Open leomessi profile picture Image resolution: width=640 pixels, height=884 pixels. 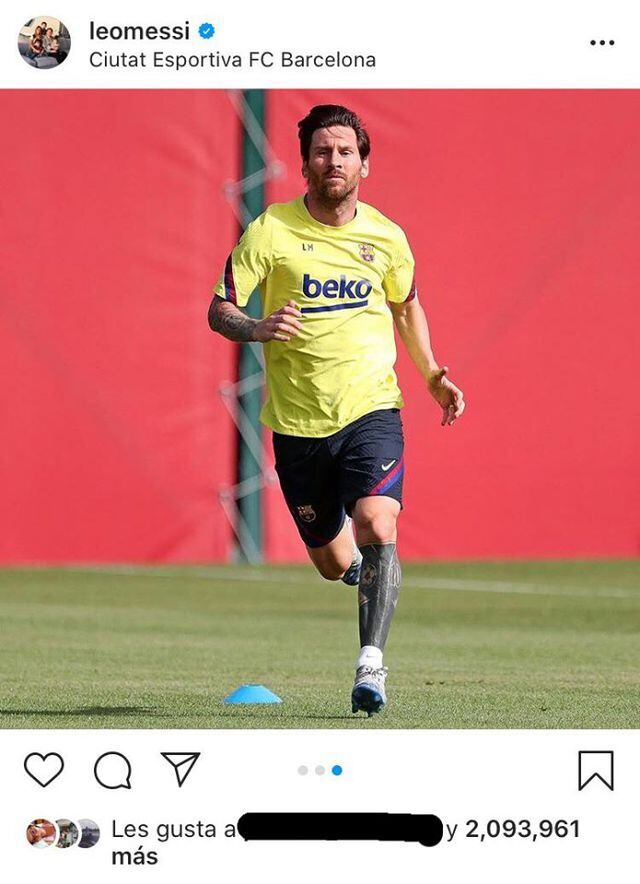pyautogui.click(x=44, y=42)
